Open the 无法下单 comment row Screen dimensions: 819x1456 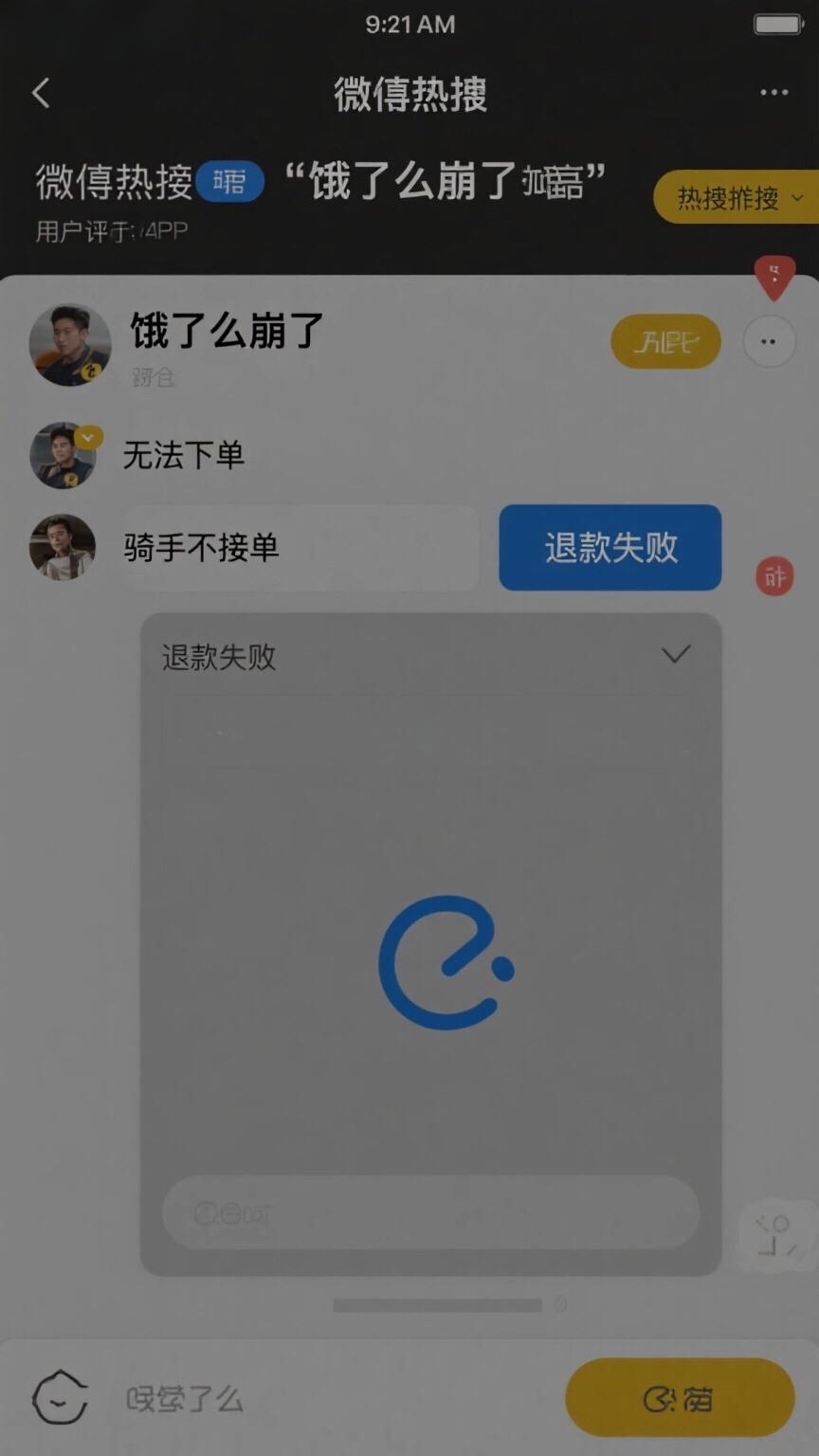tap(184, 456)
